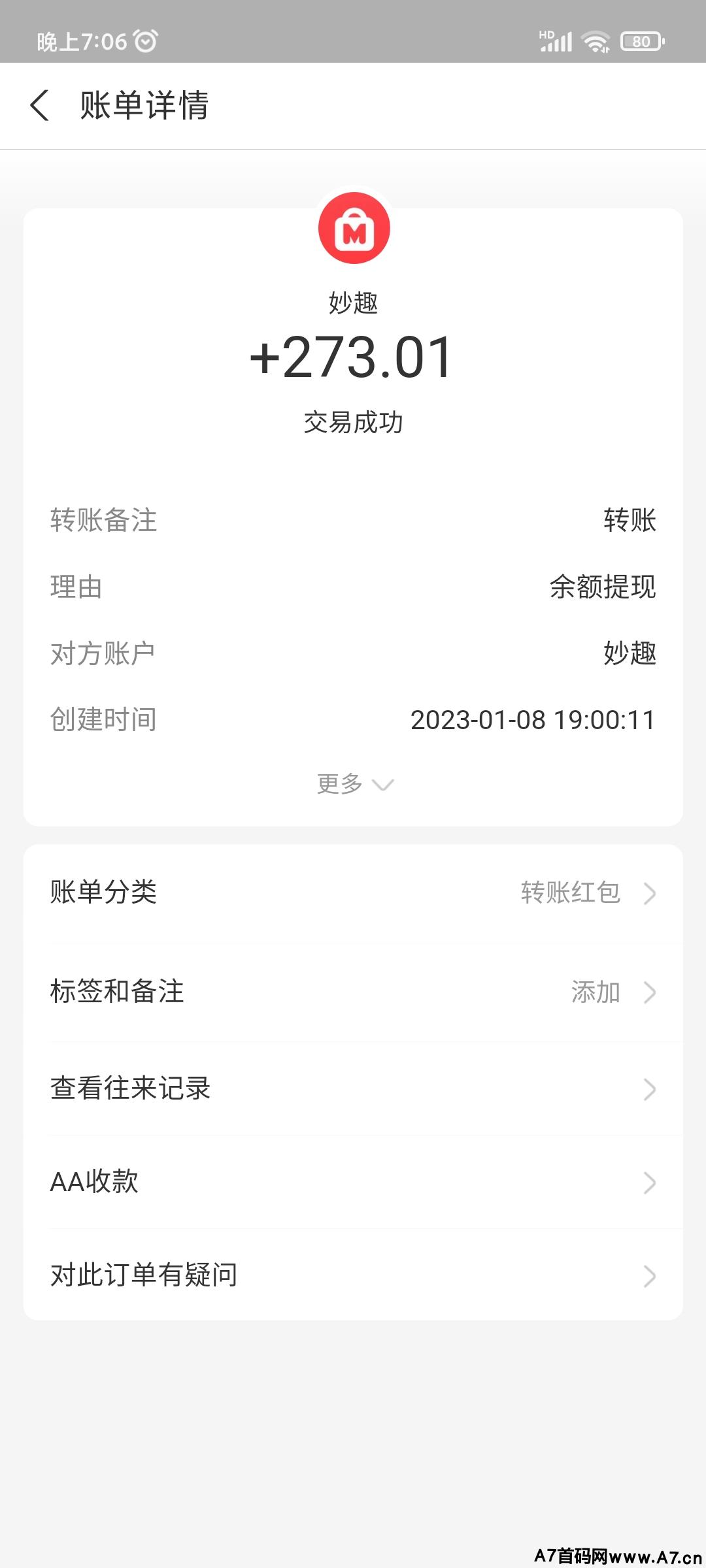Image resolution: width=706 pixels, height=1568 pixels.
Task: Click the back arrow in the header
Action: [41, 106]
